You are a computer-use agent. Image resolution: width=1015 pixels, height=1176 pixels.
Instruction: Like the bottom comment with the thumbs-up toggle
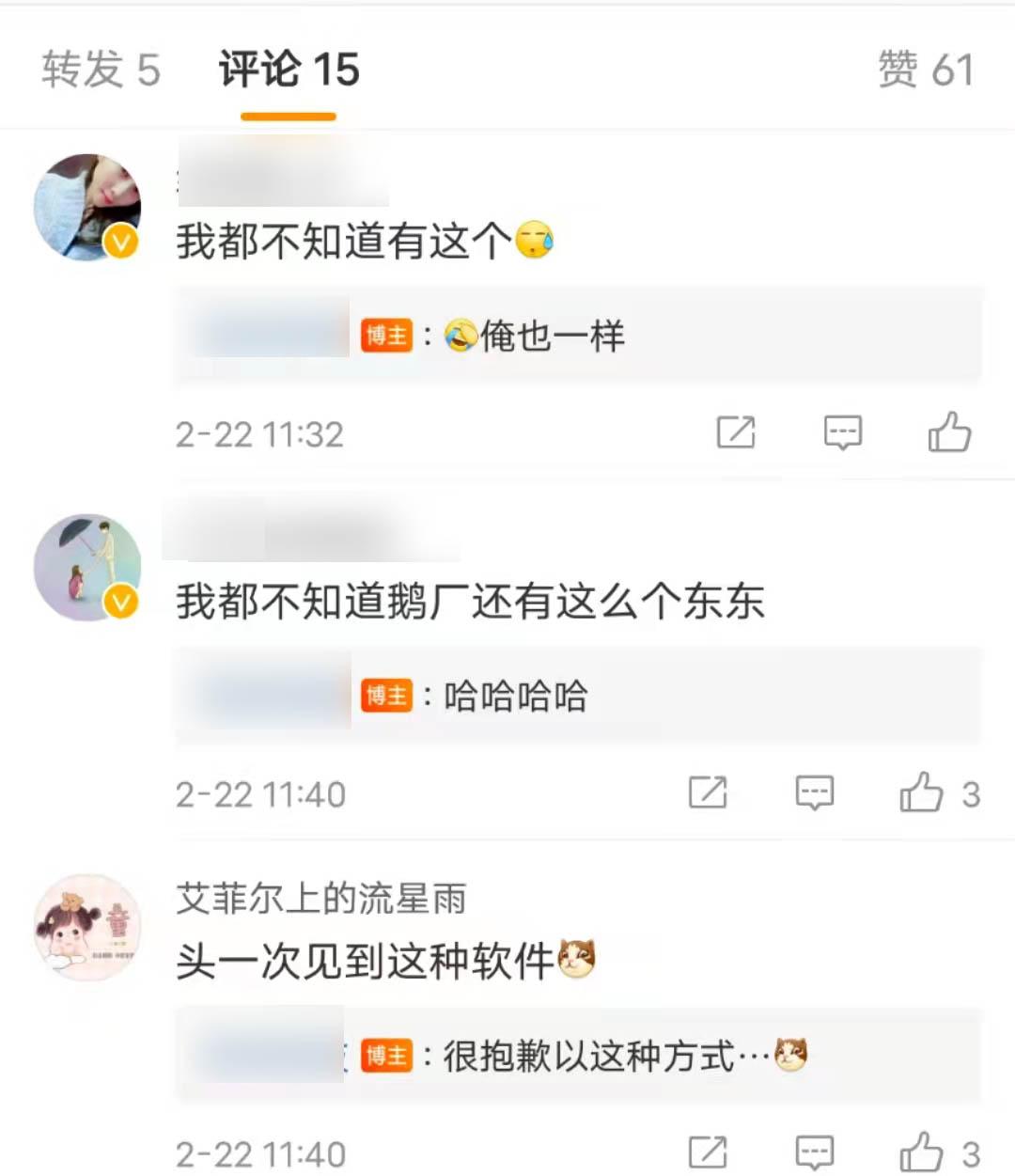pos(926,1152)
